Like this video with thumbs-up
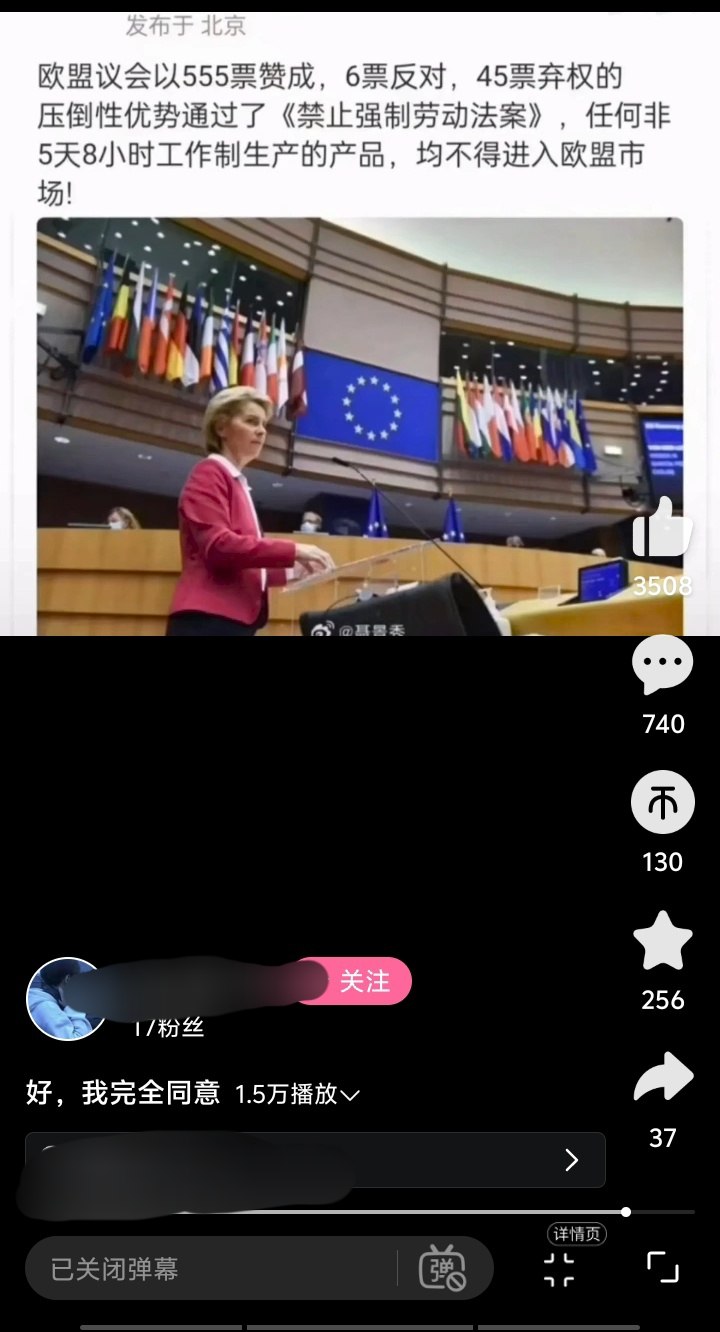Viewport: 720px width, 1332px height. click(662, 529)
